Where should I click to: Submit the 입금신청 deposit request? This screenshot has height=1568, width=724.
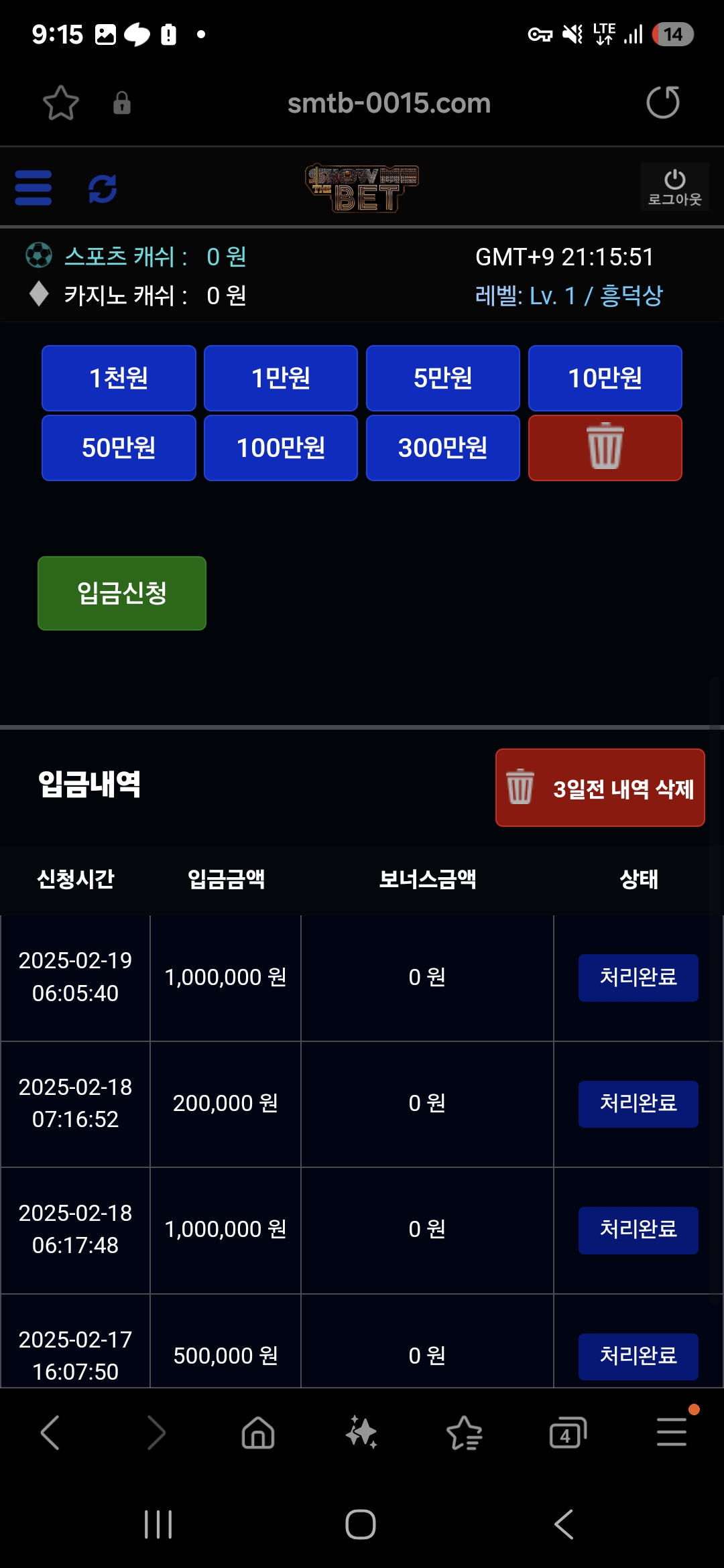(x=122, y=593)
